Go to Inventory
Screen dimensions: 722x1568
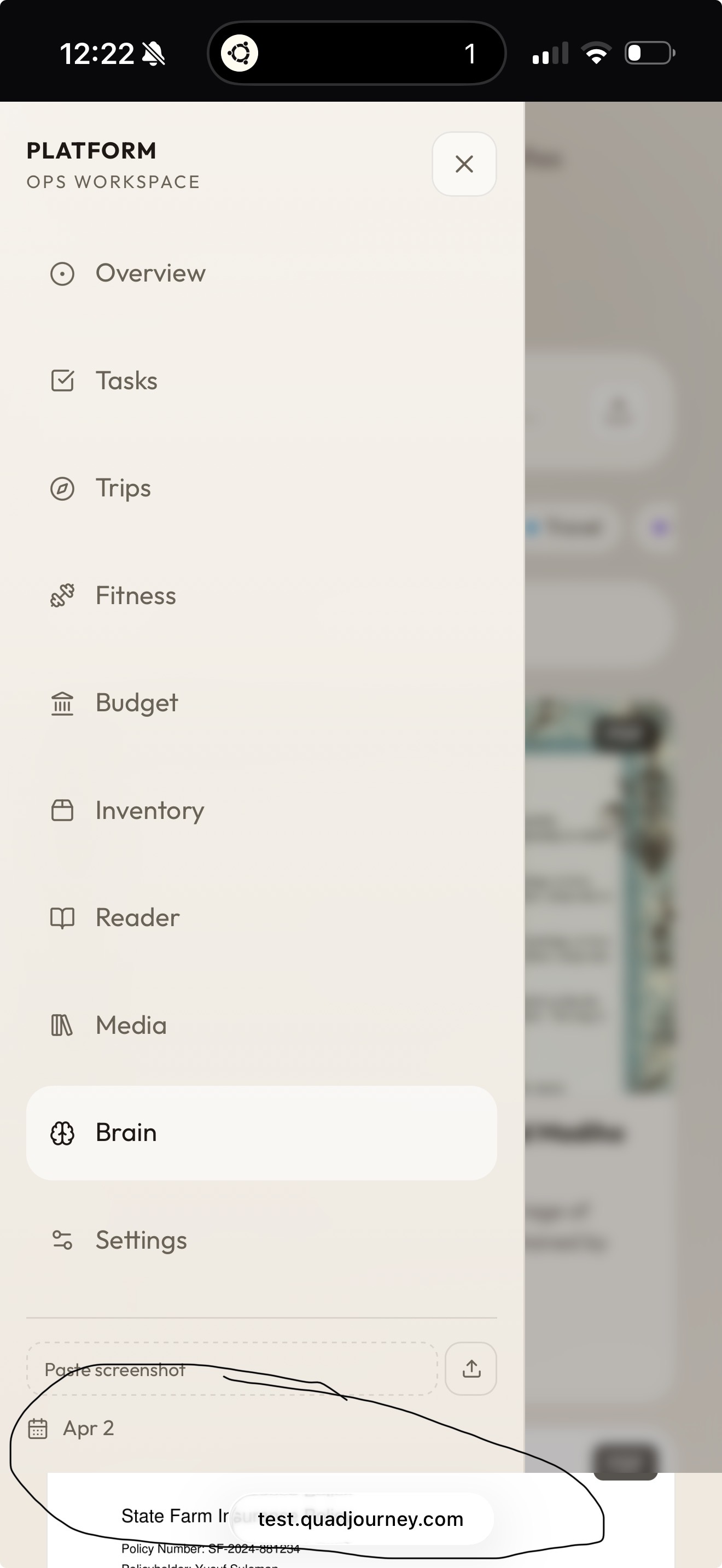click(149, 811)
